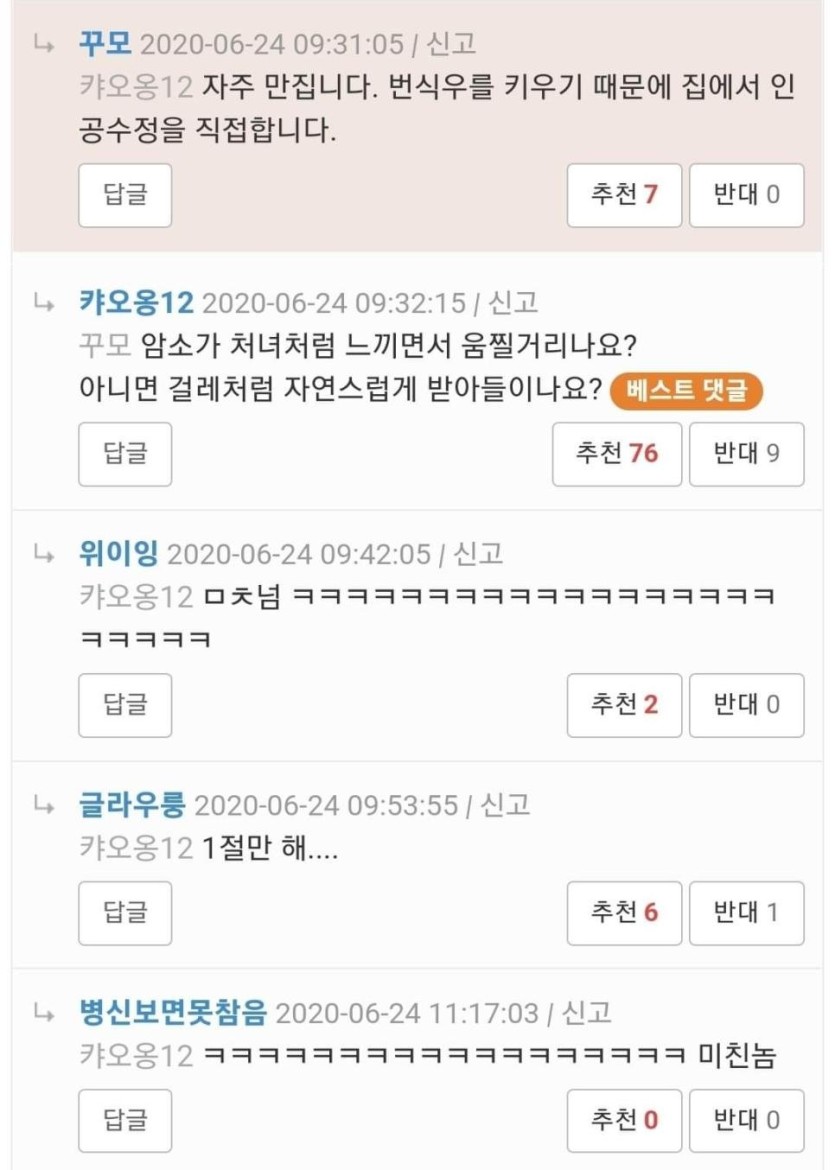Screen dimensions: 835x1170
Task: Report 꾸모's comment using 신고
Action: (x=451, y=44)
